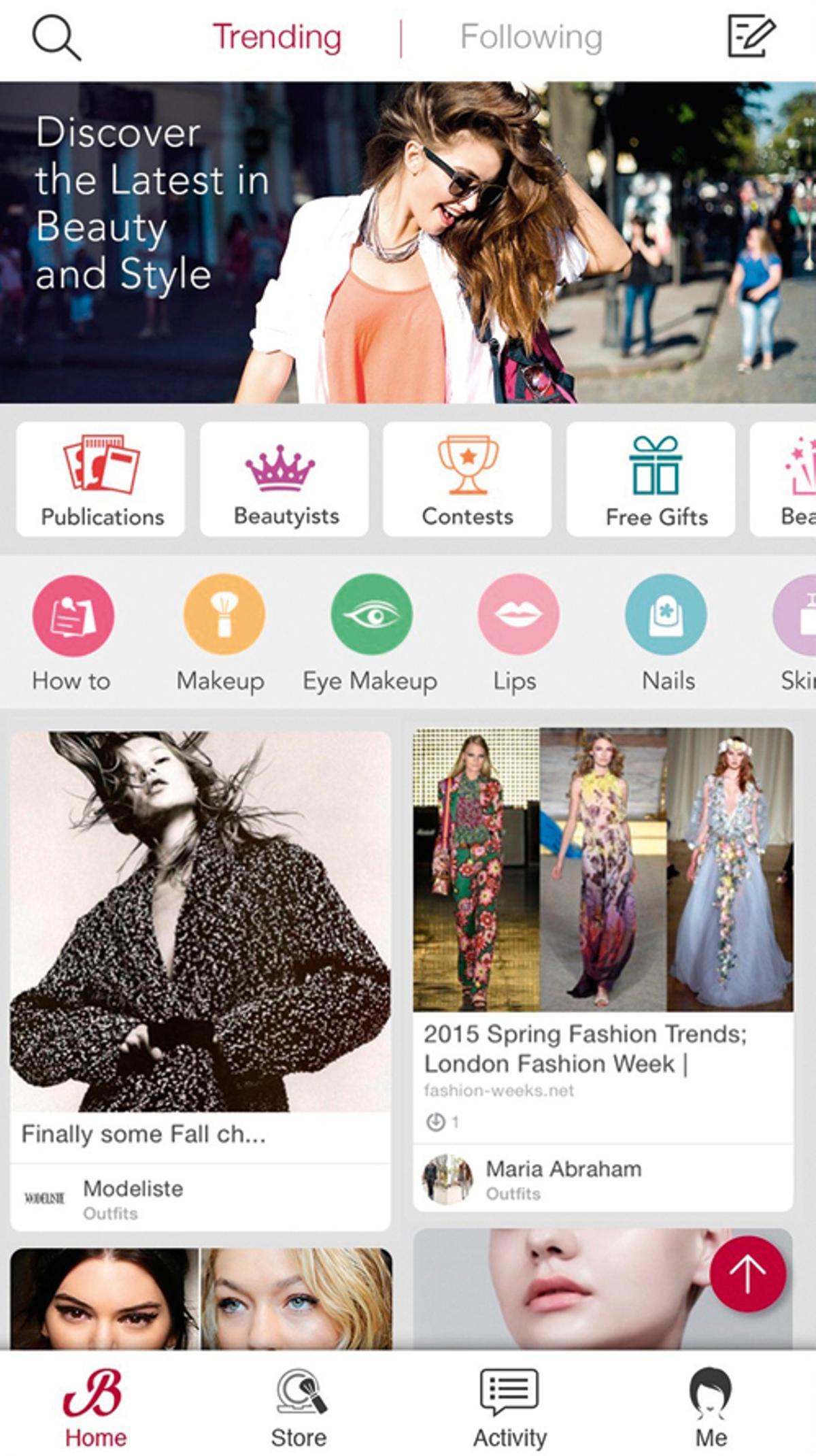Open the Free Gifts tile
Image resolution: width=816 pixels, height=1456 pixels.
[651, 479]
